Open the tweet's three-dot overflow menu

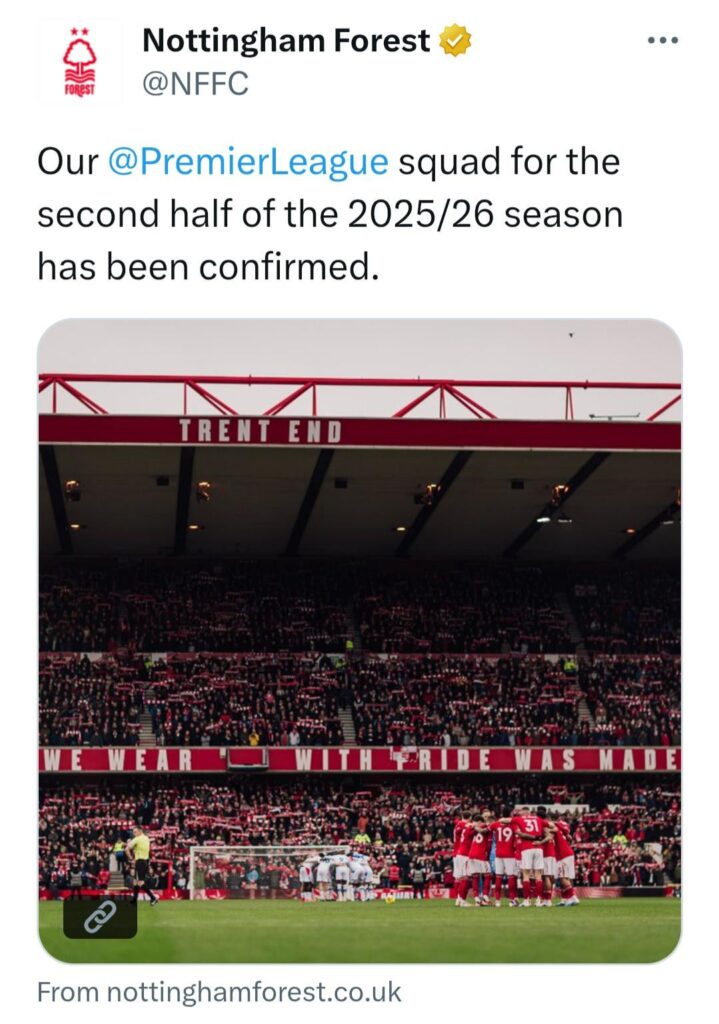tap(663, 41)
